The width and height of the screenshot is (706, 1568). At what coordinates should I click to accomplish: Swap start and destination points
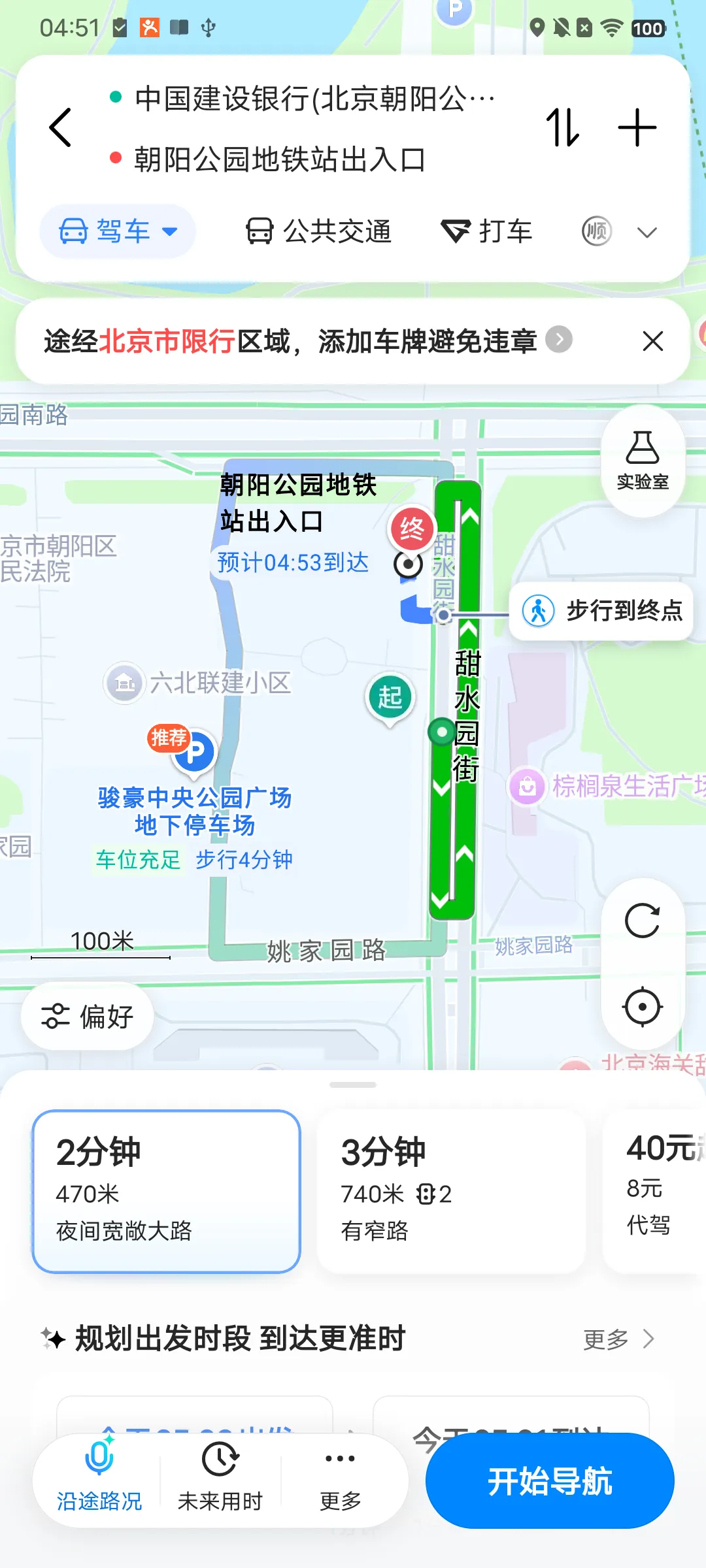[563, 127]
